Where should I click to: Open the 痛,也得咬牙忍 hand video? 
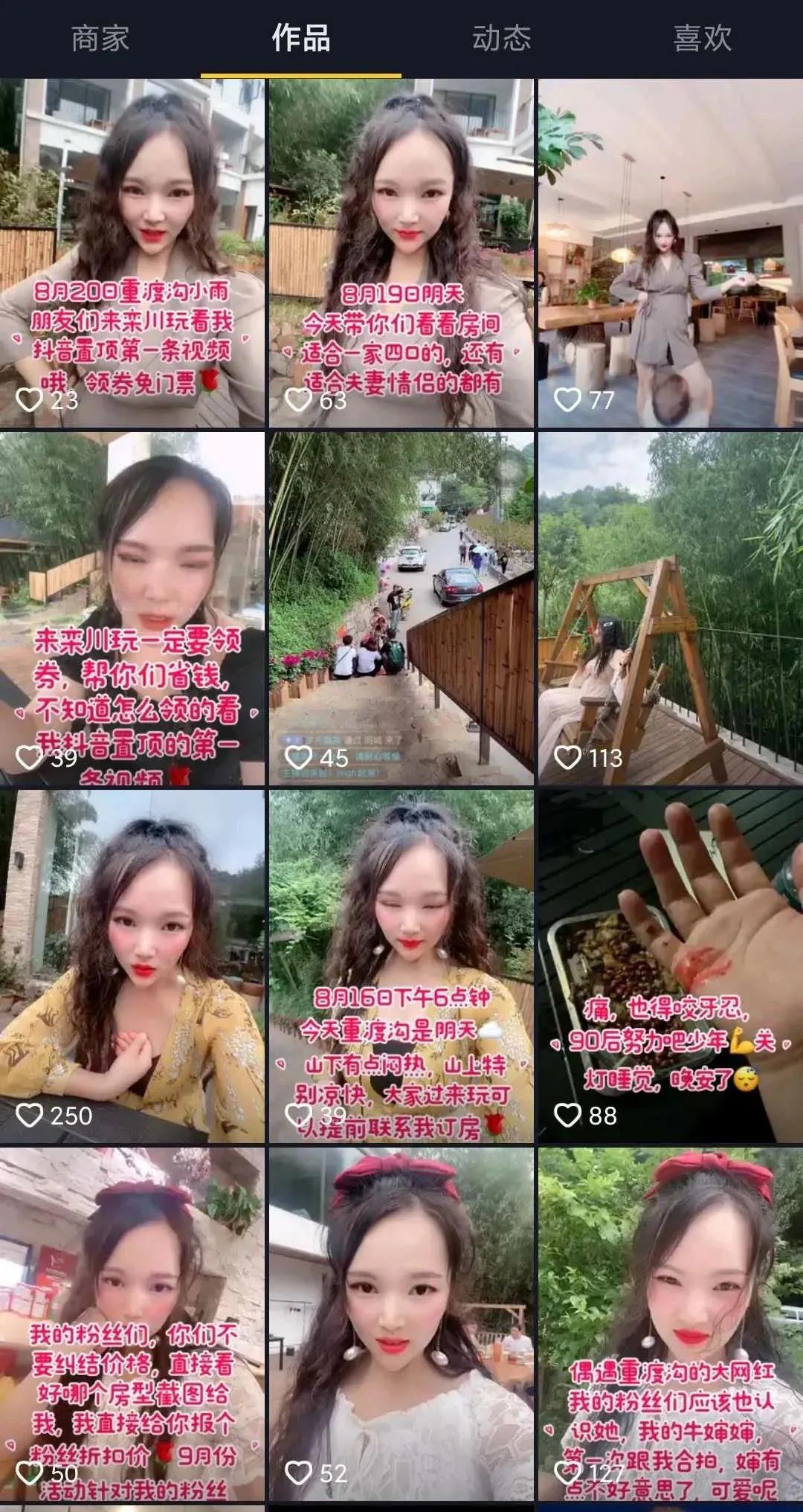[671, 965]
